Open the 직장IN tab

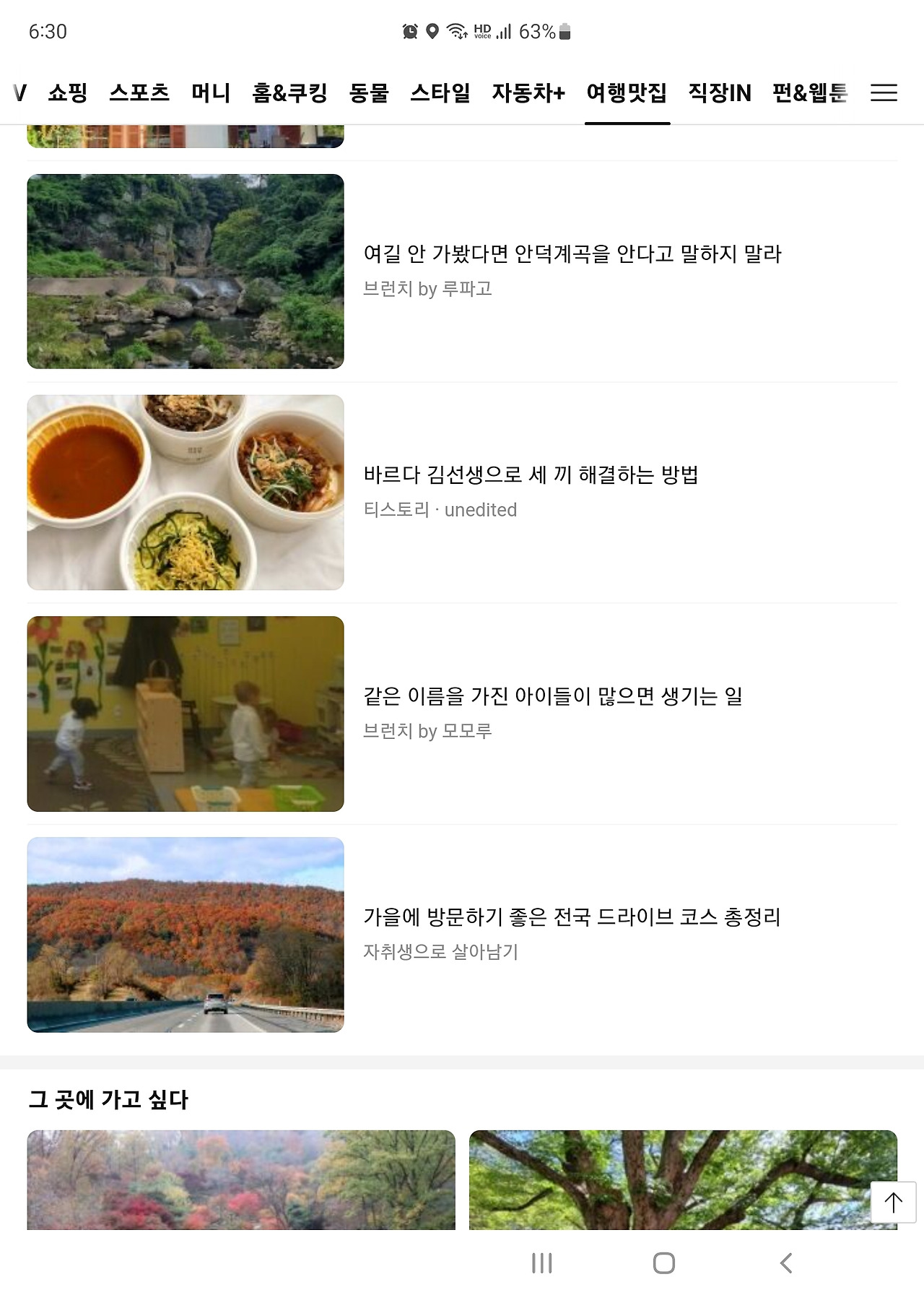click(720, 92)
